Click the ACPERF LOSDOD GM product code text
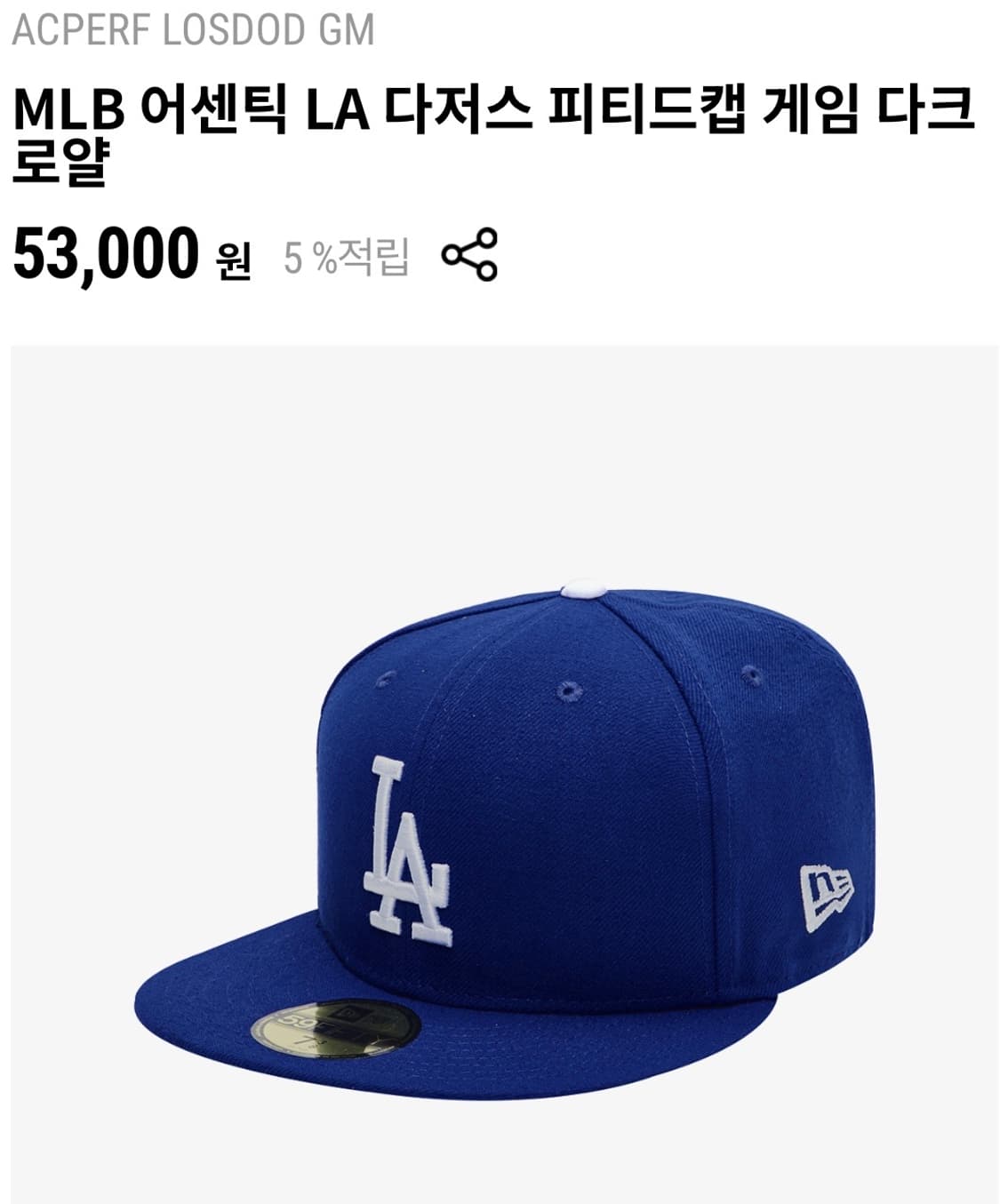1000x1204 pixels. (191, 29)
